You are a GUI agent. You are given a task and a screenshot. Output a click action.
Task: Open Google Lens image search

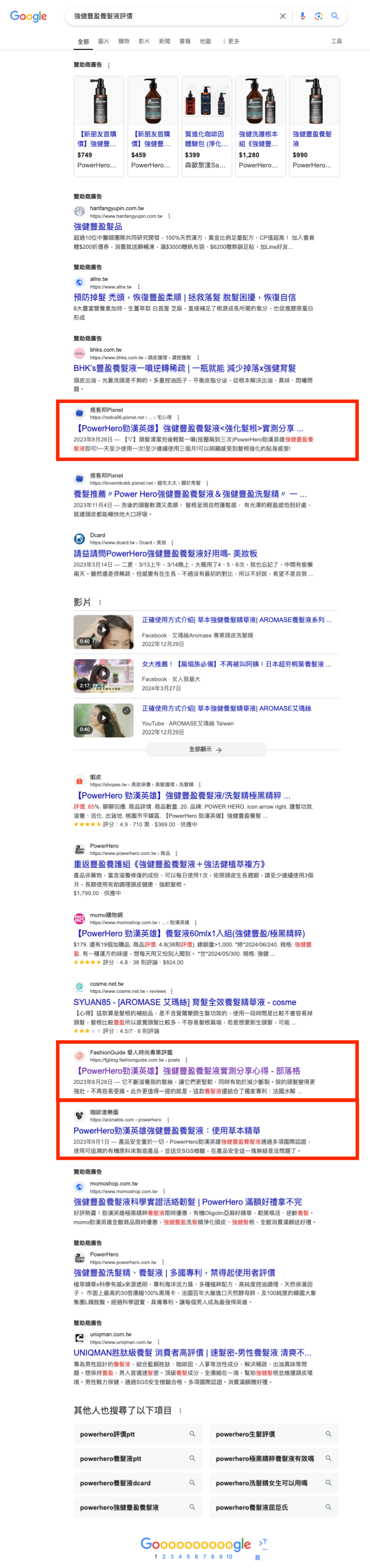point(318,16)
